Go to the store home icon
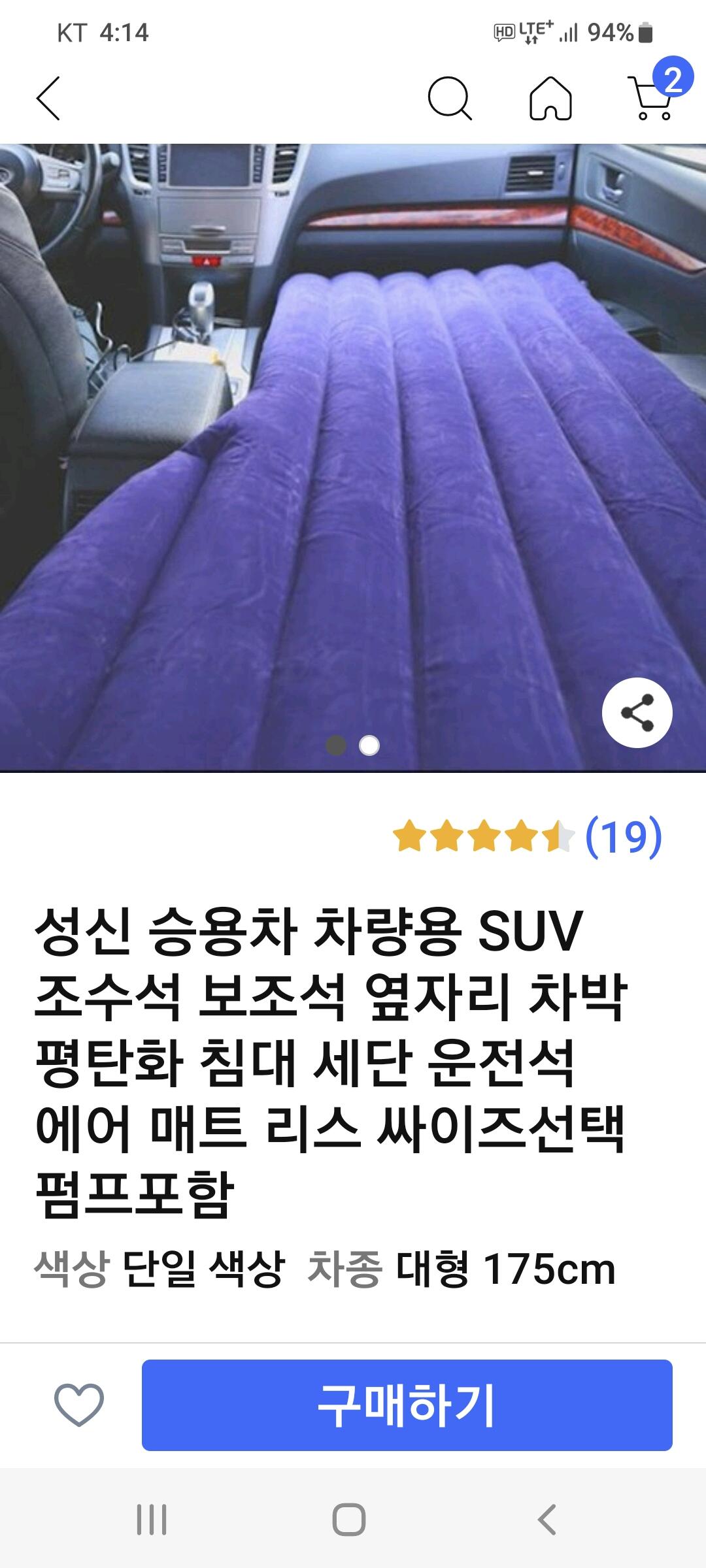706x1568 pixels. [550, 99]
